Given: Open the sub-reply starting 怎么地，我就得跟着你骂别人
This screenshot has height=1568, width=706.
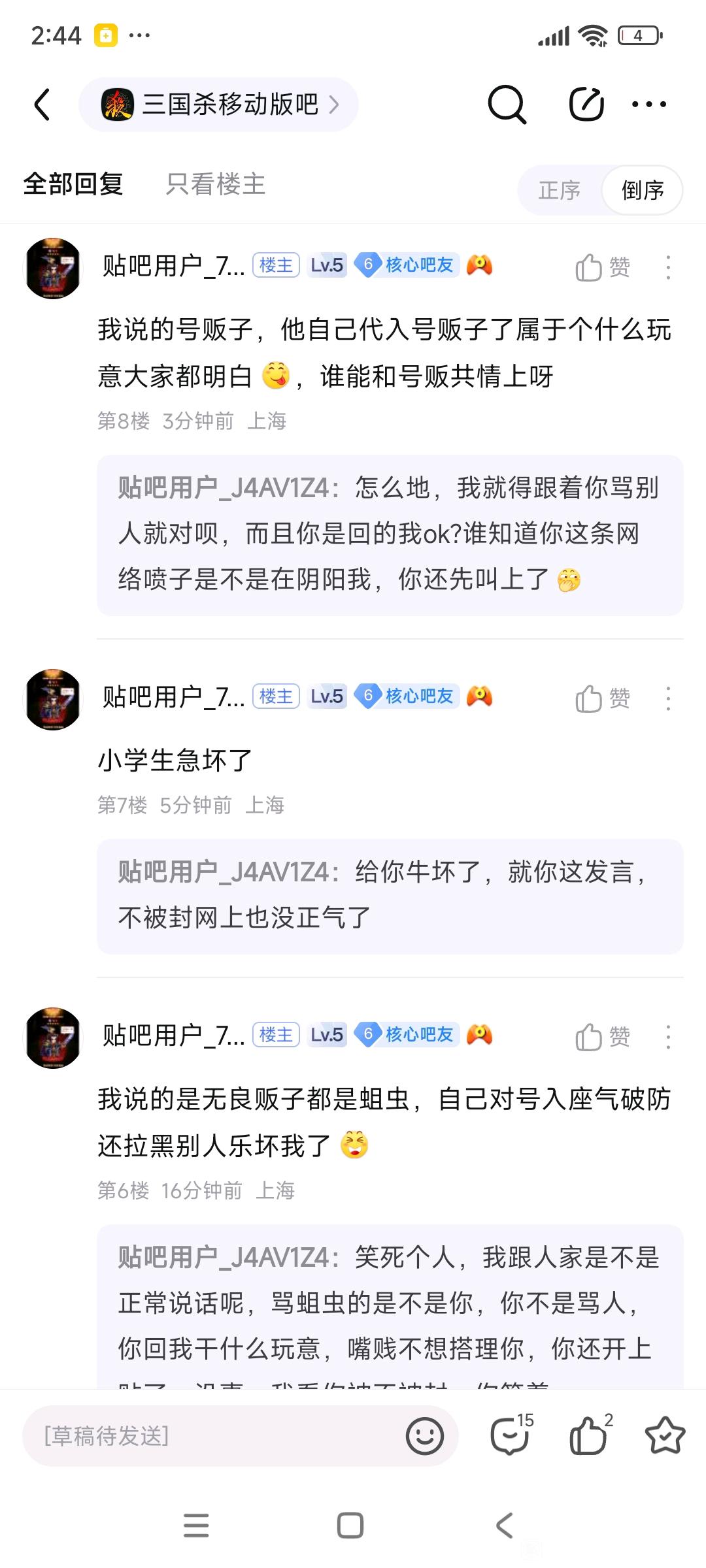Looking at the screenshot, I should click(390, 534).
